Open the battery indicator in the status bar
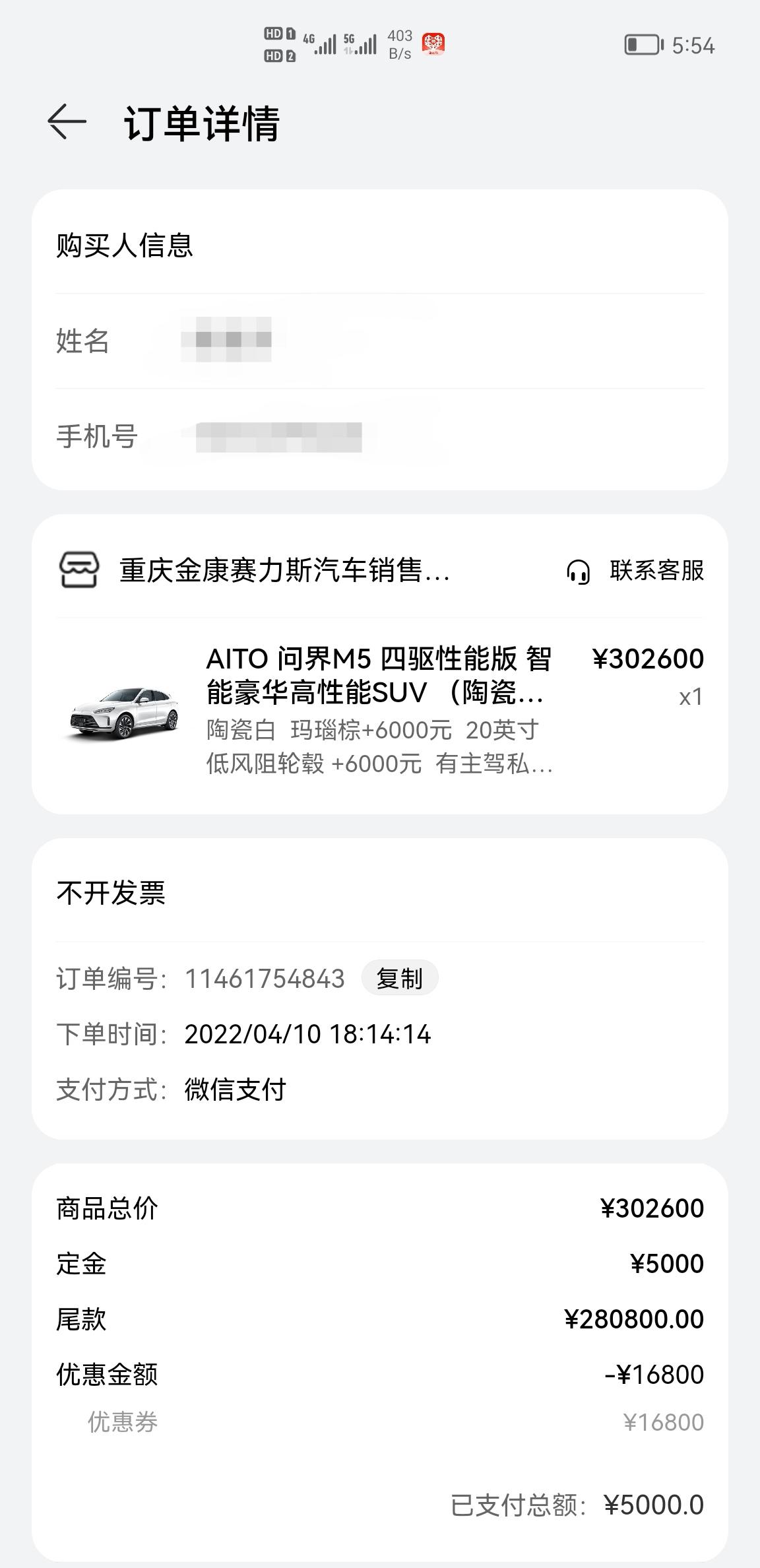This screenshot has width=760, height=1568. (643, 44)
